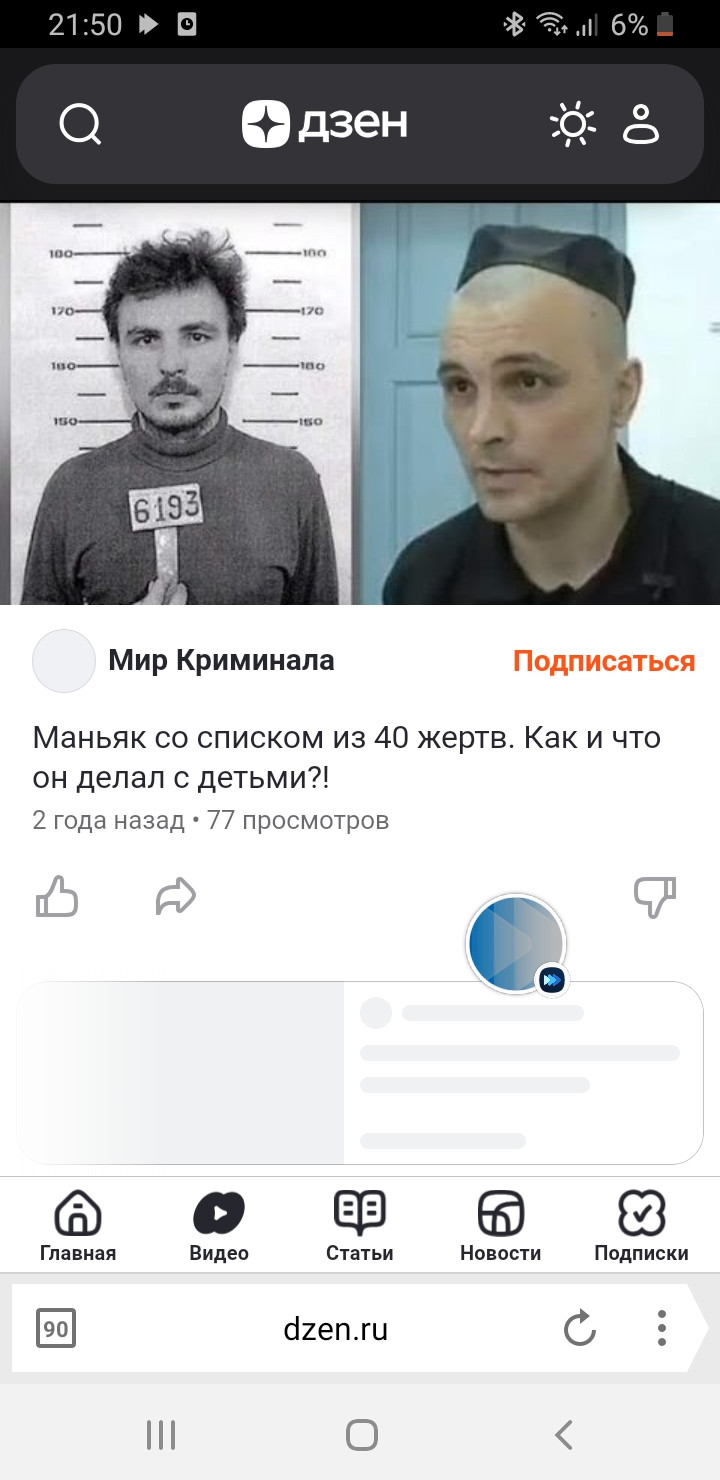This screenshot has width=720, height=1480.
Task: Go to the Главная tab
Action: 78,1226
